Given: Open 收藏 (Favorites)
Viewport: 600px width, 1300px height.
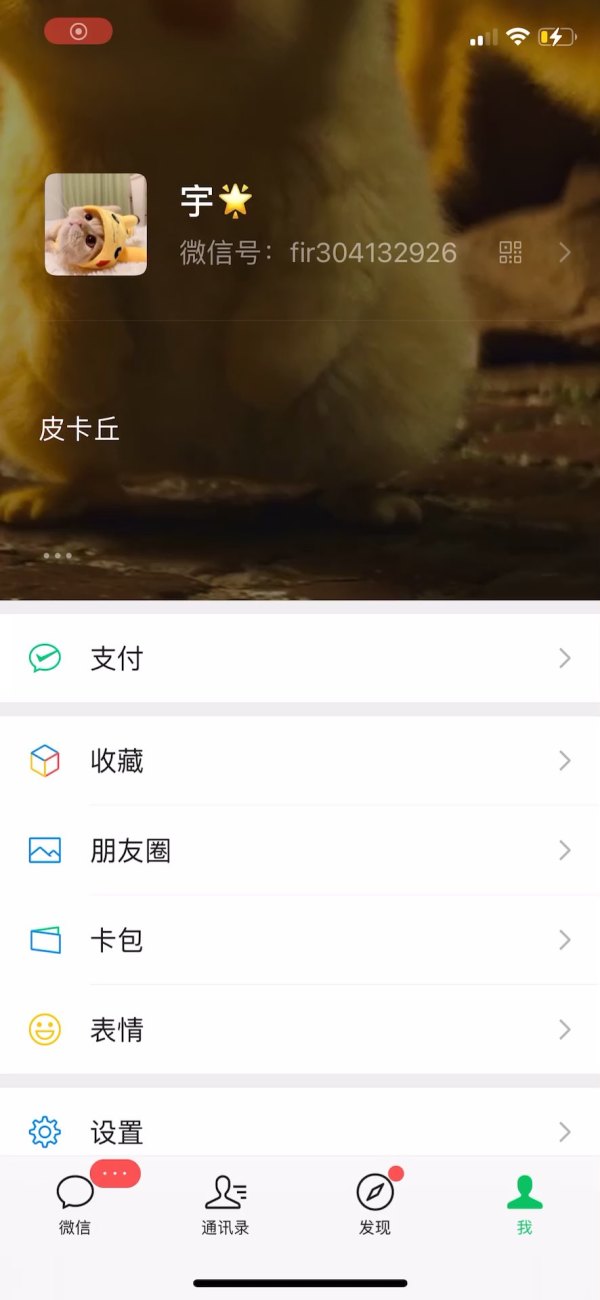Looking at the screenshot, I should pos(300,761).
